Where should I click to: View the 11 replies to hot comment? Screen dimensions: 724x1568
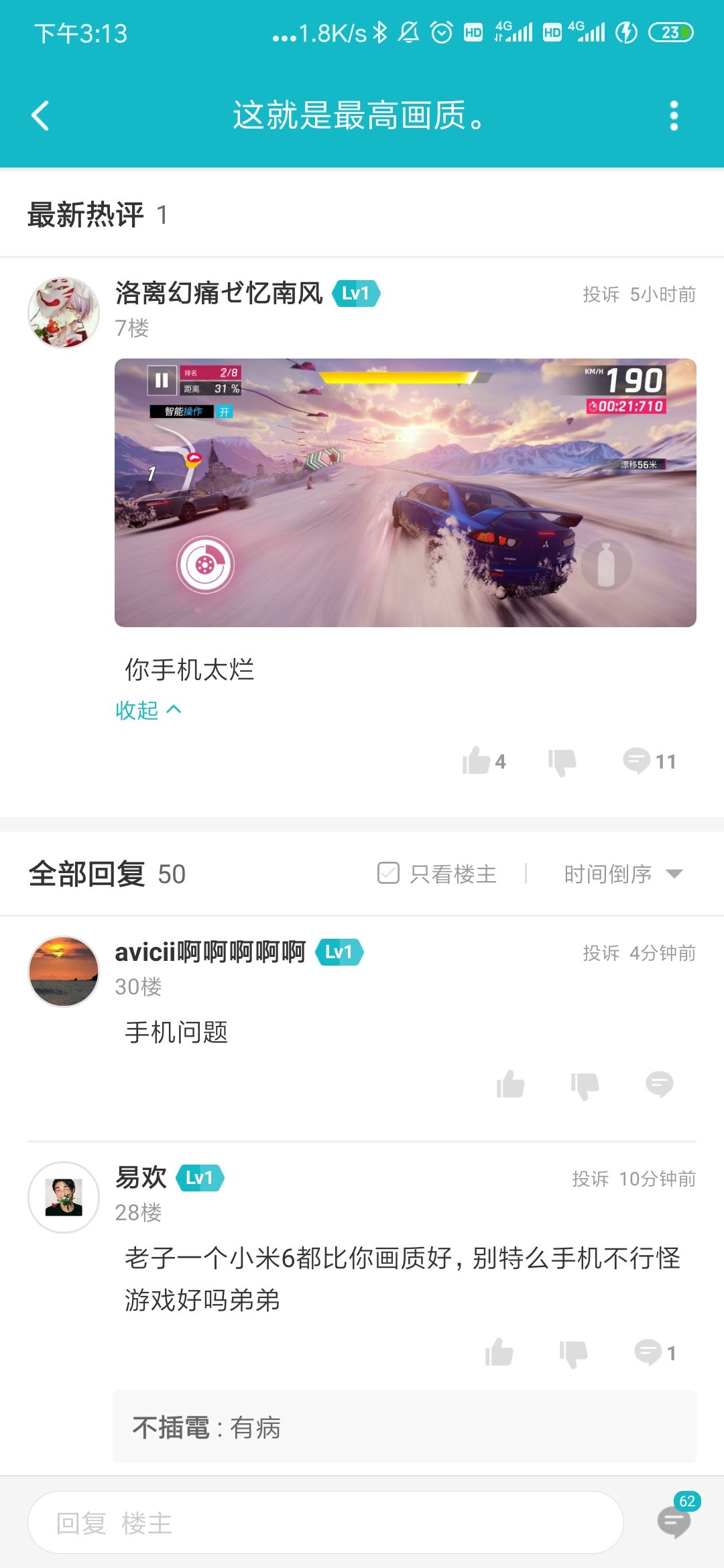pyautogui.click(x=649, y=761)
